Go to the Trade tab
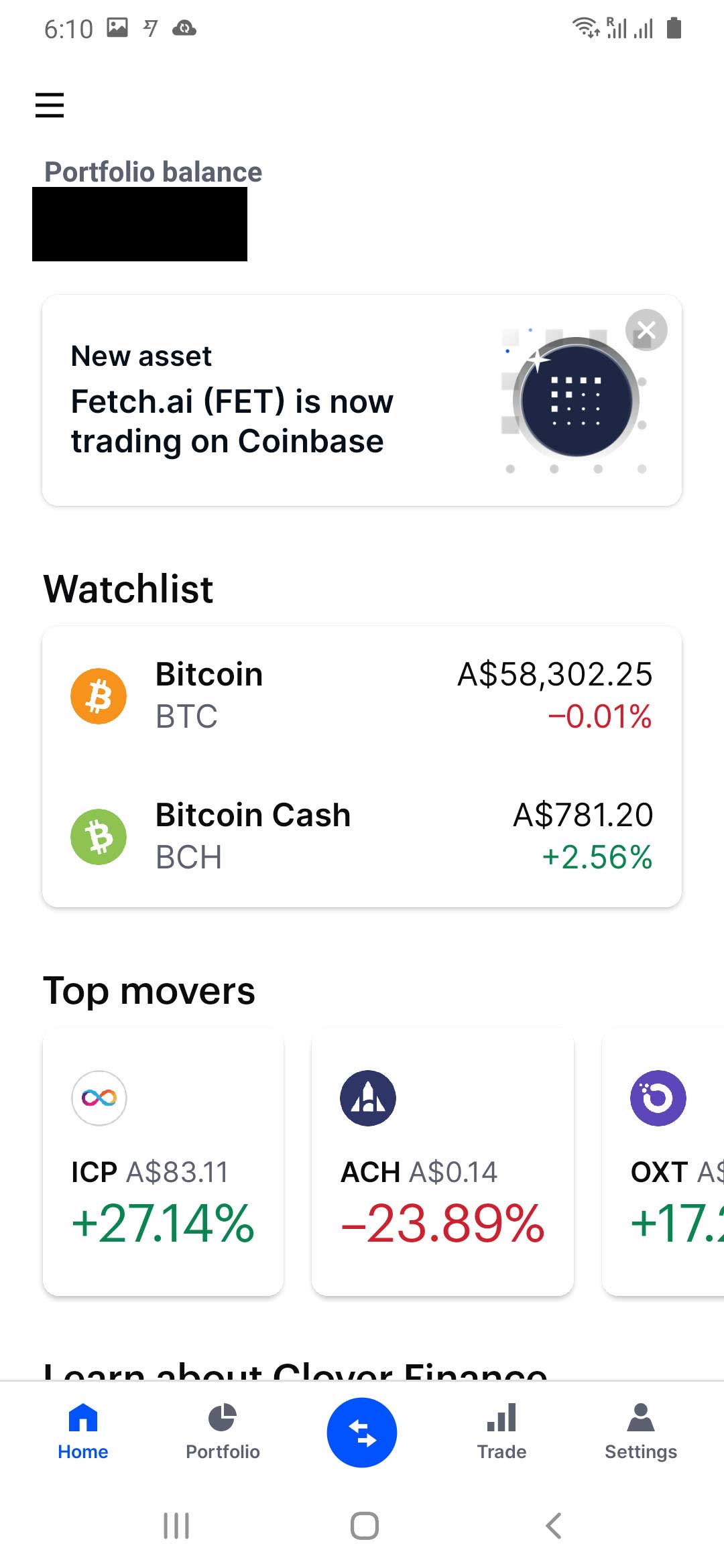 pyautogui.click(x=501, y=1432)
